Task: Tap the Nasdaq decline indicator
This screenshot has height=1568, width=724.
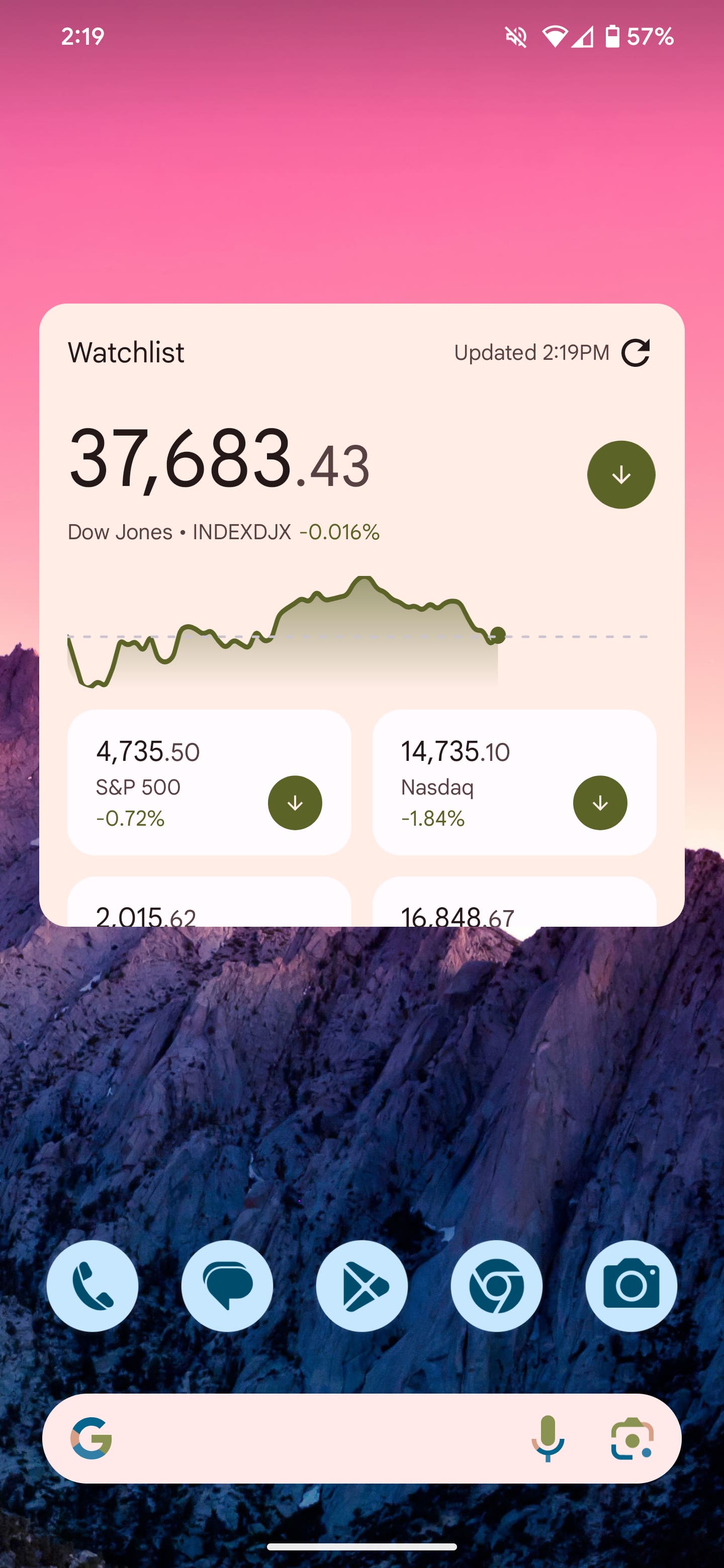Action: (601, 802)
